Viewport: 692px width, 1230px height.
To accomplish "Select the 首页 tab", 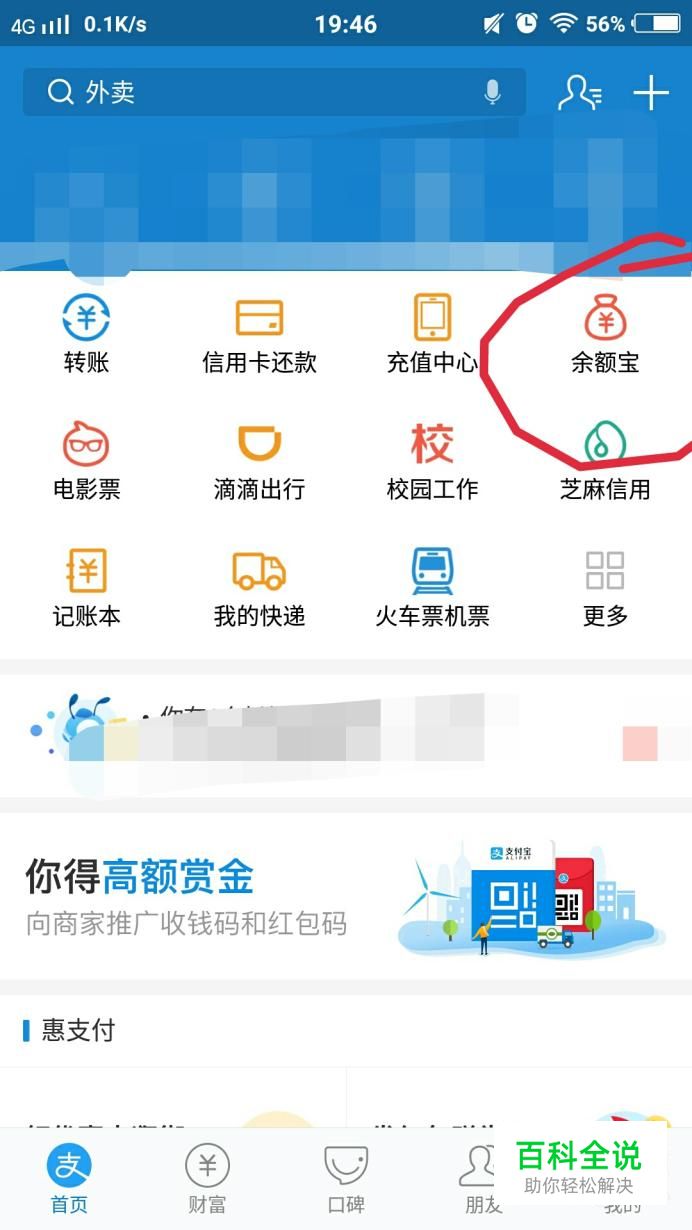I will click(69, 1178).
